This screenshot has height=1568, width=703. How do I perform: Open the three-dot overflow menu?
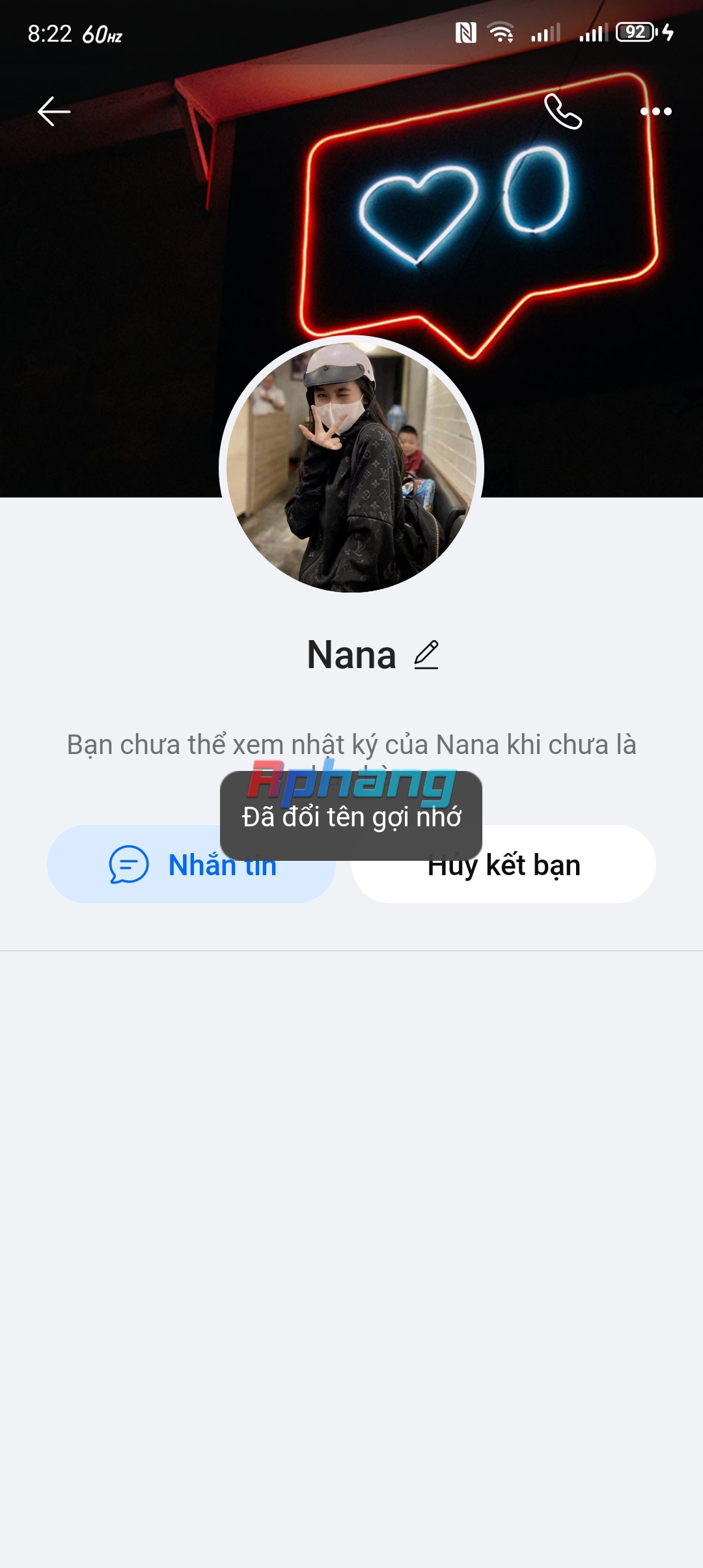click(x=655, y=111)
